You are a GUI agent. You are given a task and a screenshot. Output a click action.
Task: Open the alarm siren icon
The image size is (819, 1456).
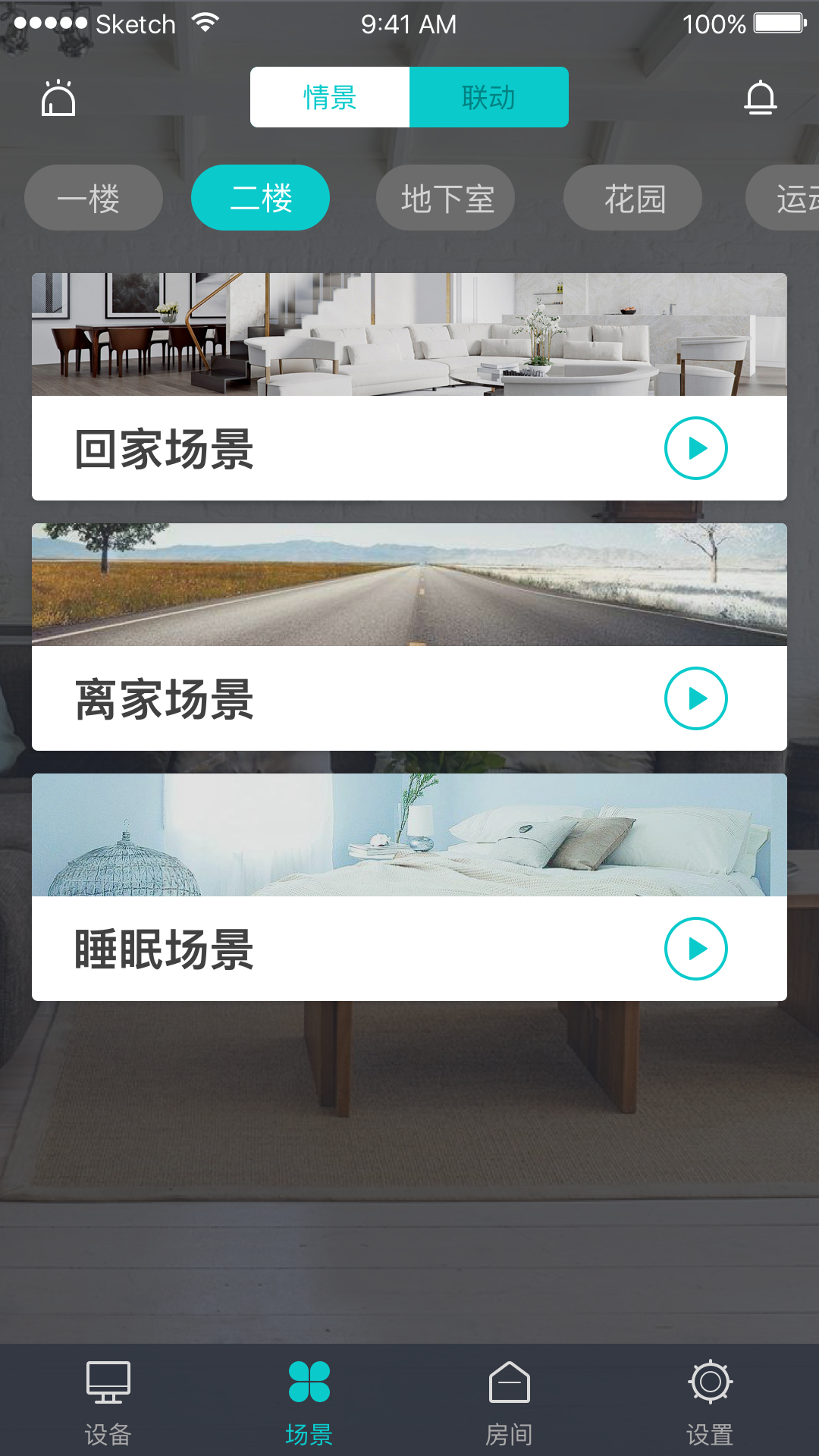tap(58, 98)
